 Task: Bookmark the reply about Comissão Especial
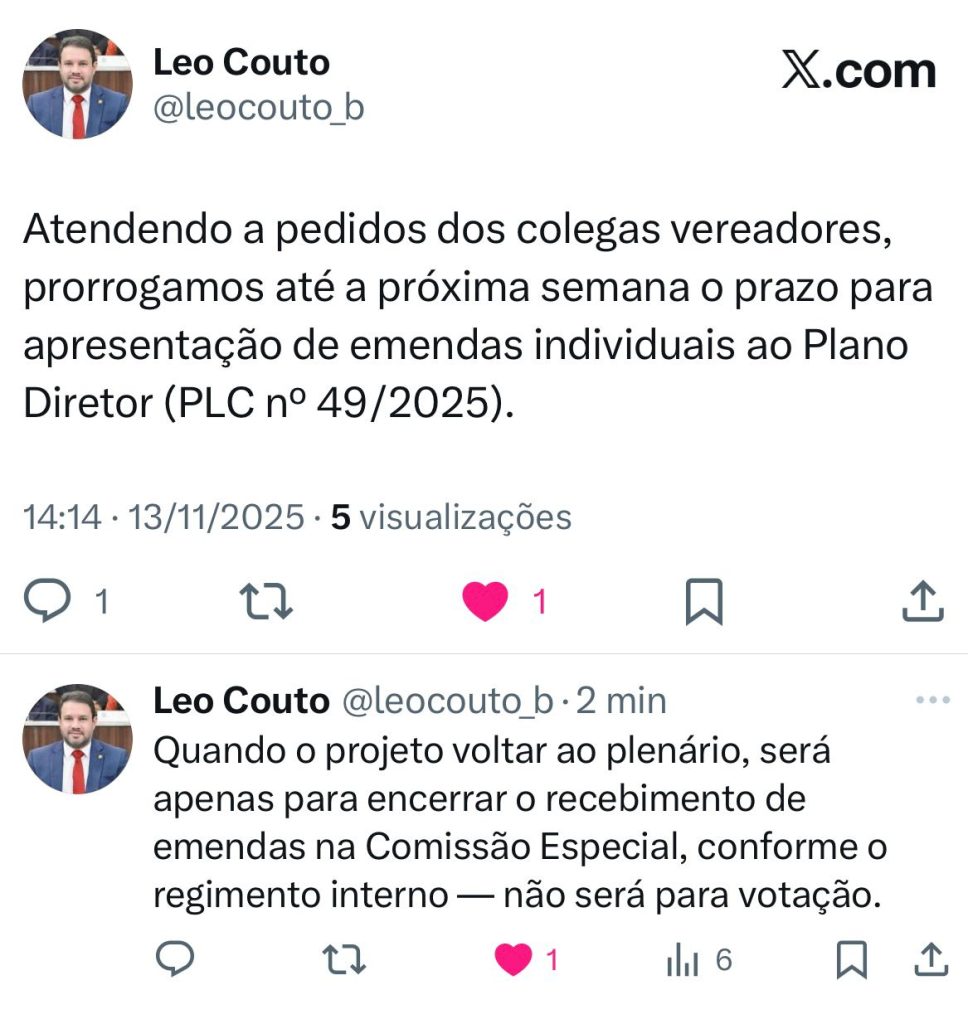(x=851, y=960)
